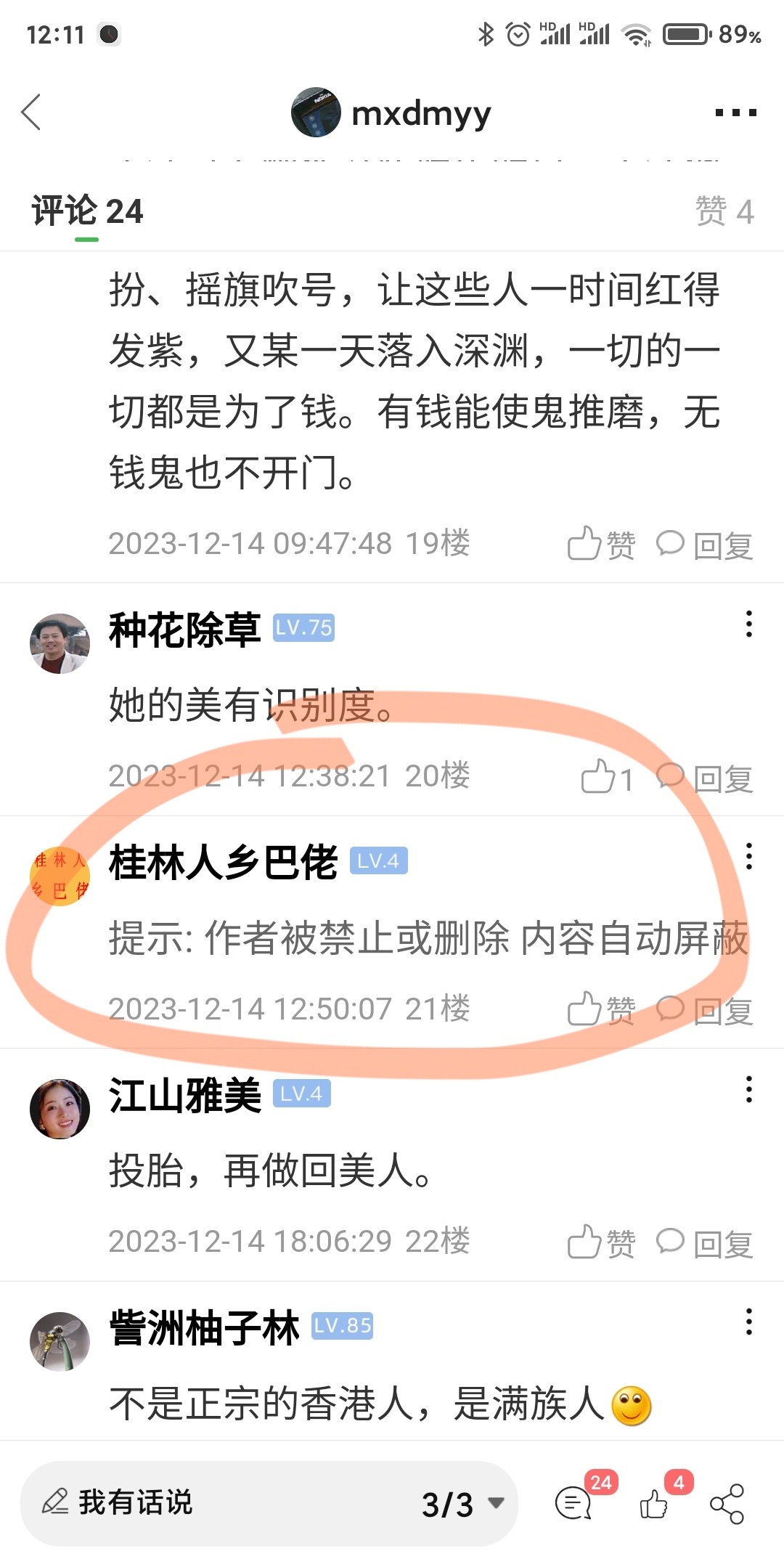The height and width of the screenshot is (1567, 784).
Task: Open more options for 种花除草's comment
Action: click(748, 624)
